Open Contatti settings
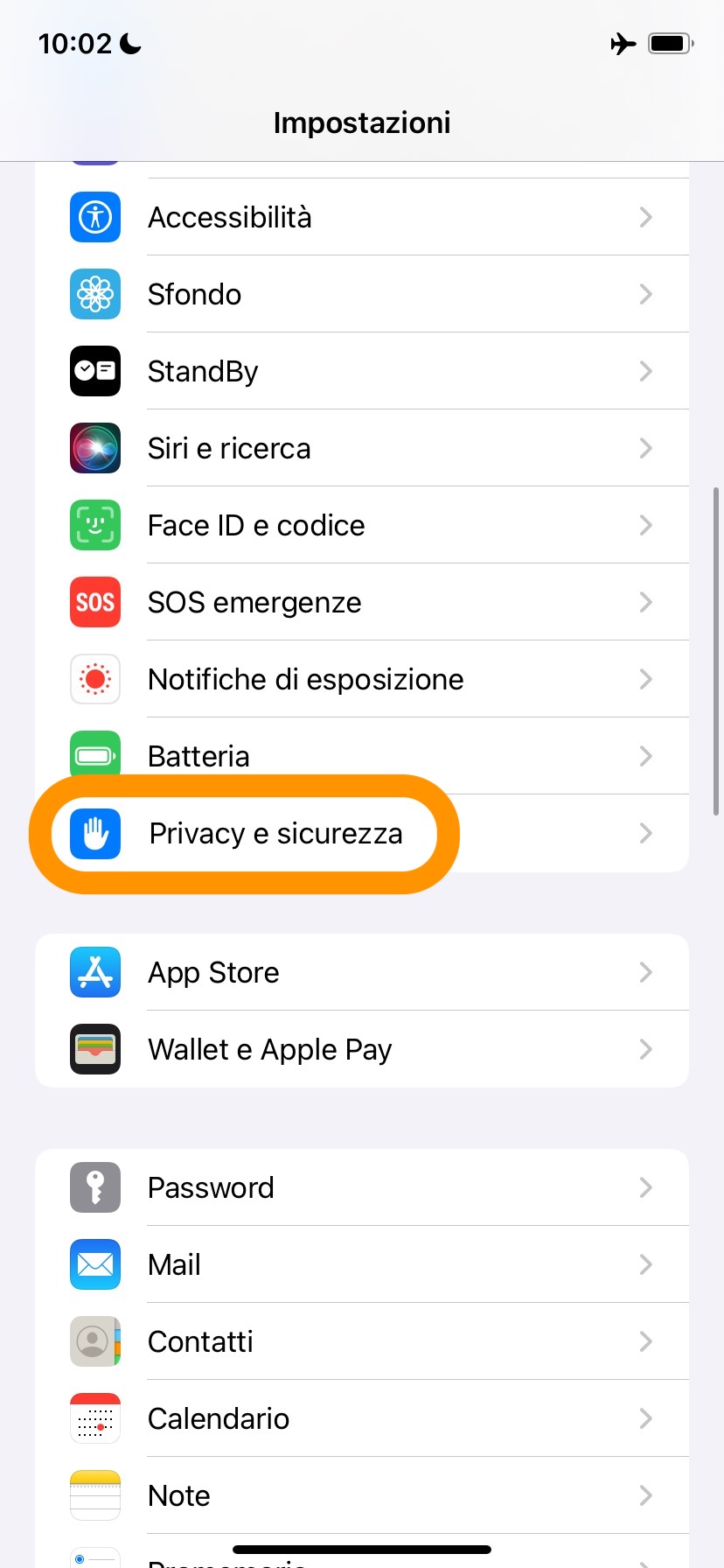 pyautogui.click(x=361, y=1341)
